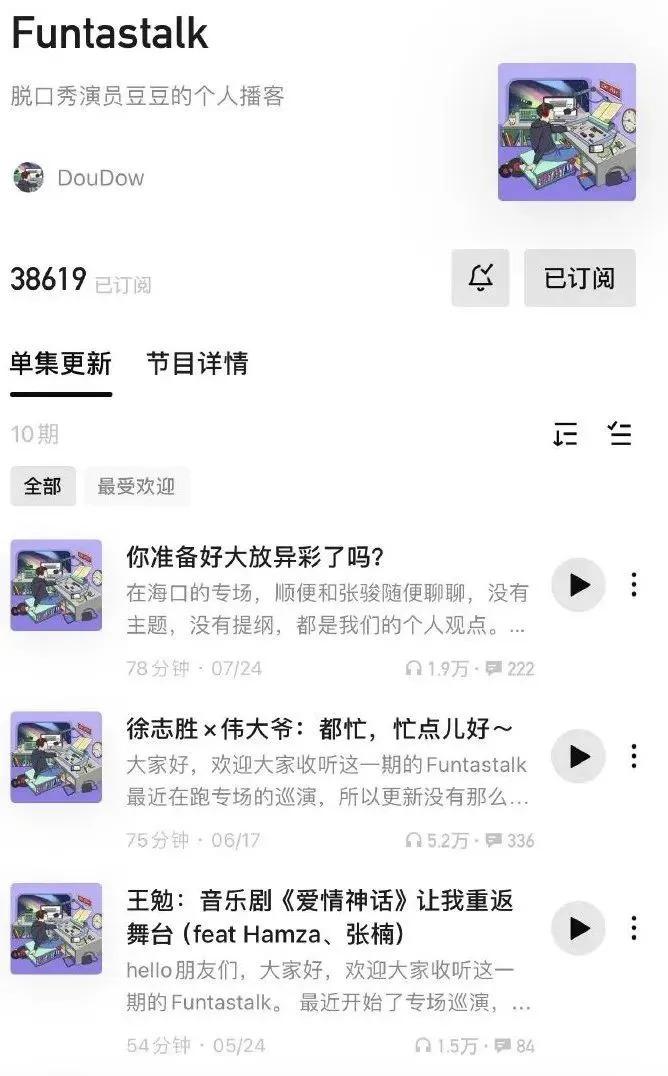The image size is (668, 1076).
Task: Play the episode 你准备好大放异彩了吗？
Action: [578, 585]
